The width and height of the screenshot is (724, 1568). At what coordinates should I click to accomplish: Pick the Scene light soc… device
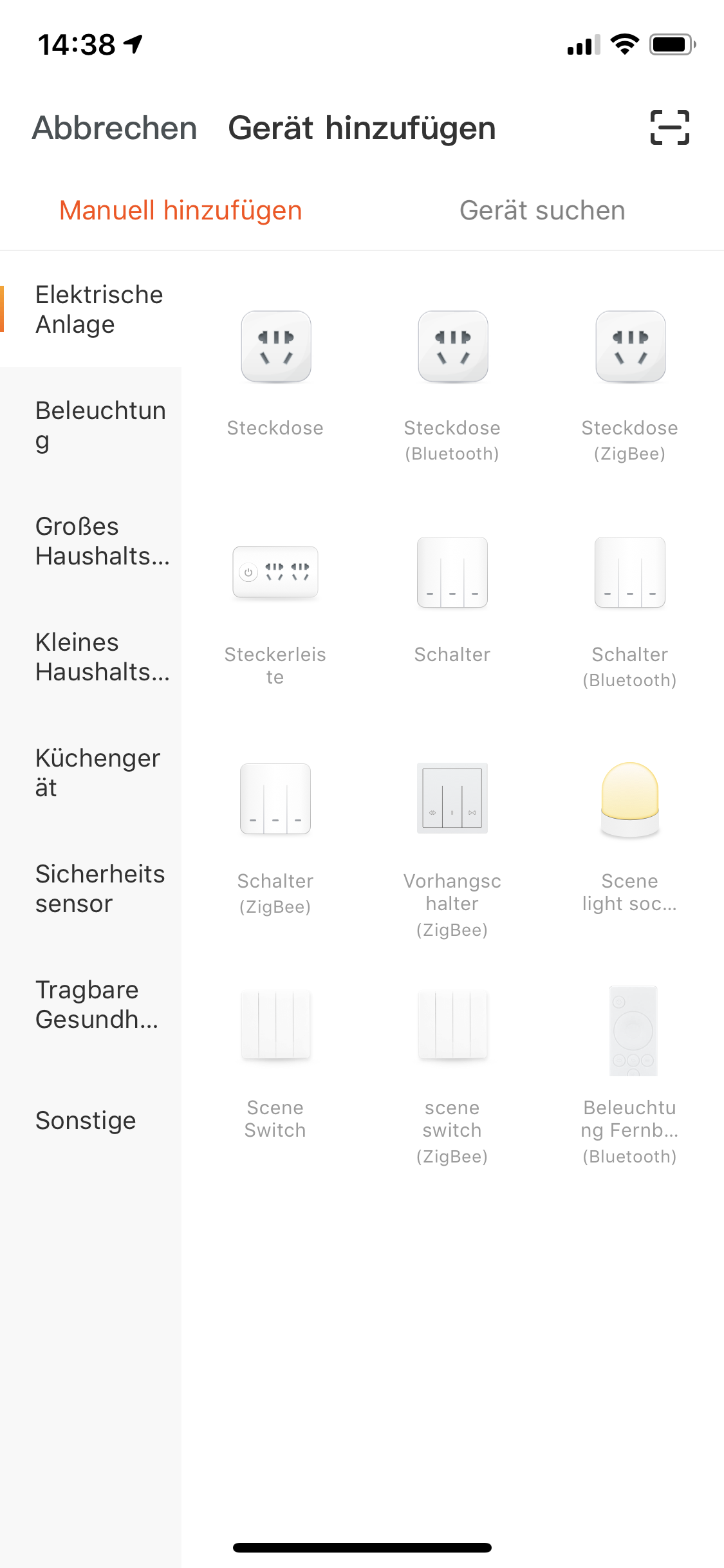click(630, 837)
